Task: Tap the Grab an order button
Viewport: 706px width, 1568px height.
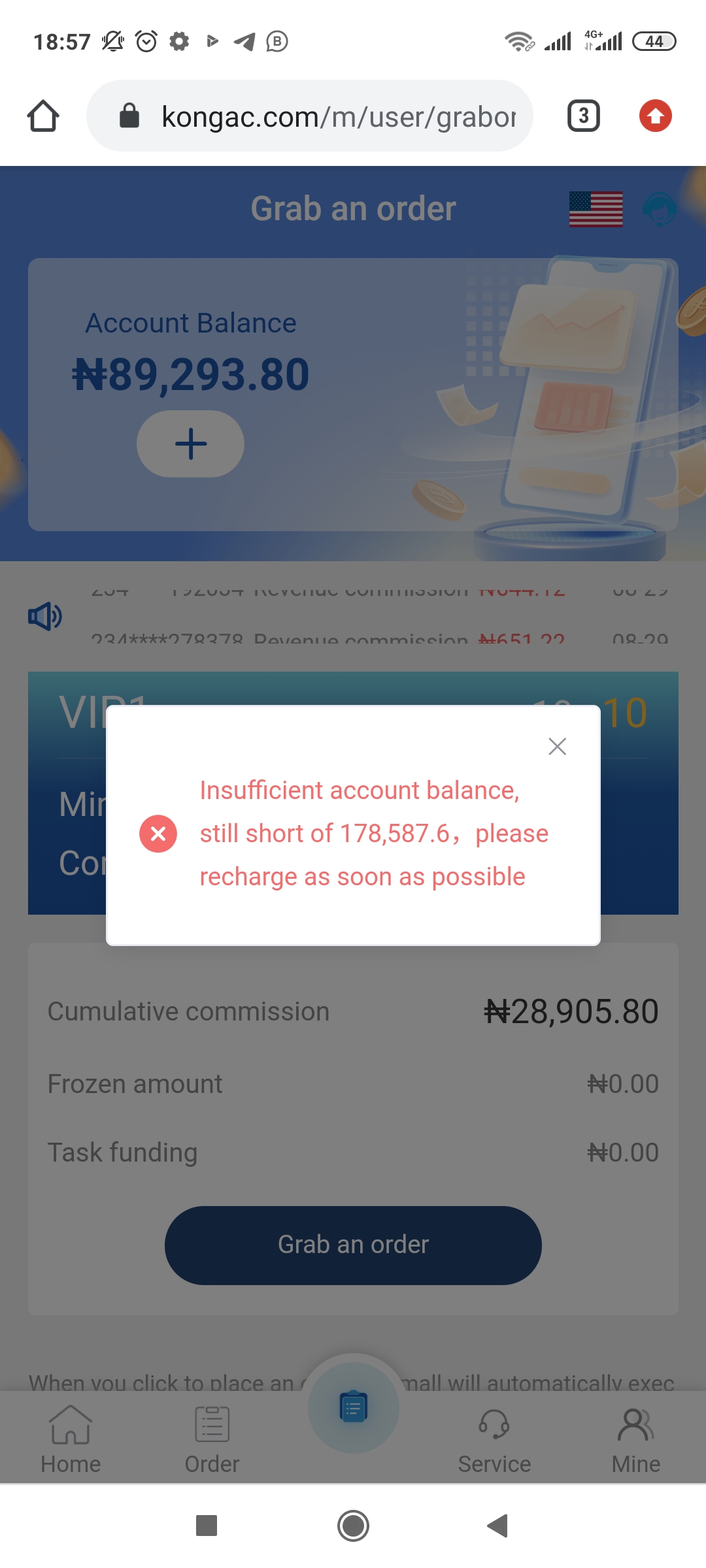Action: coord(353,1245)
